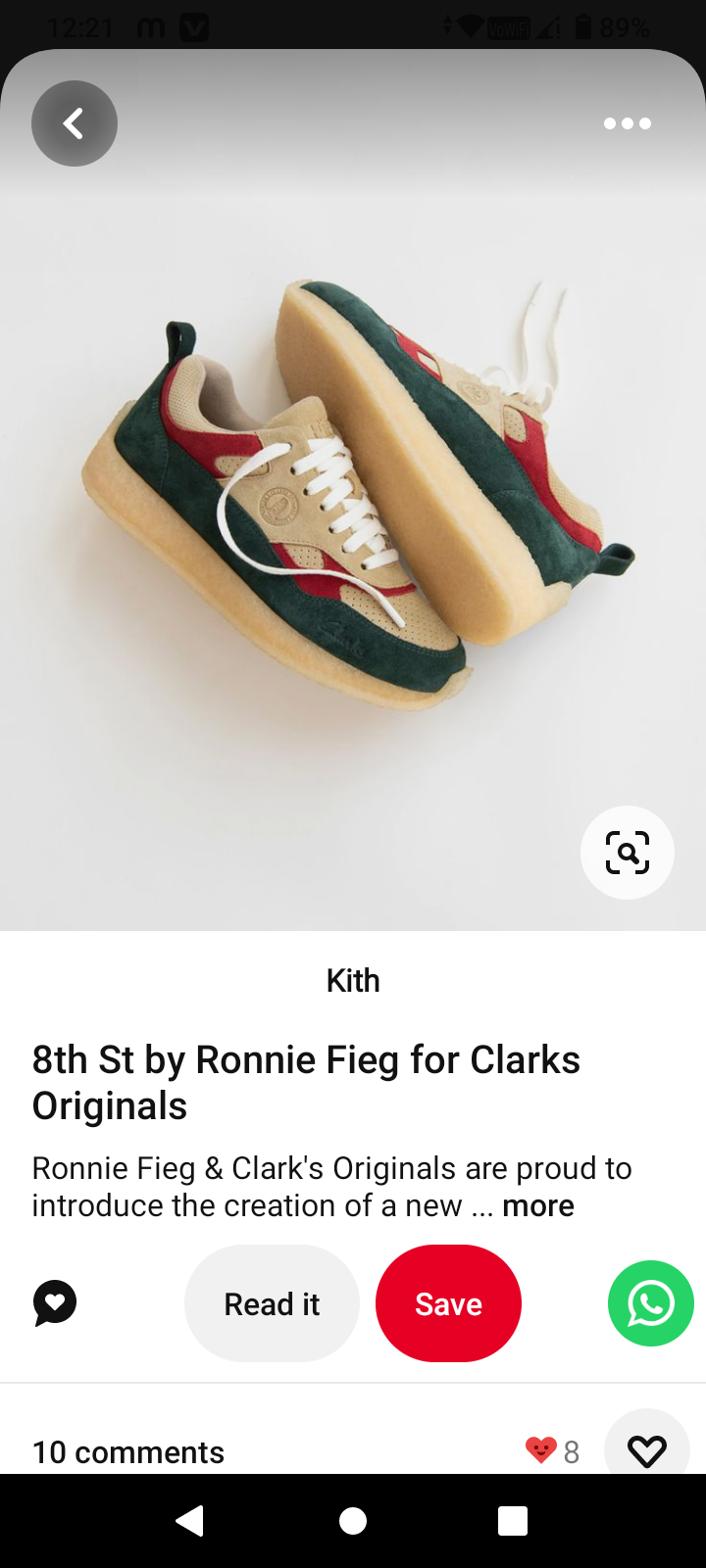Tap the Read it button

coord(272,1303)
